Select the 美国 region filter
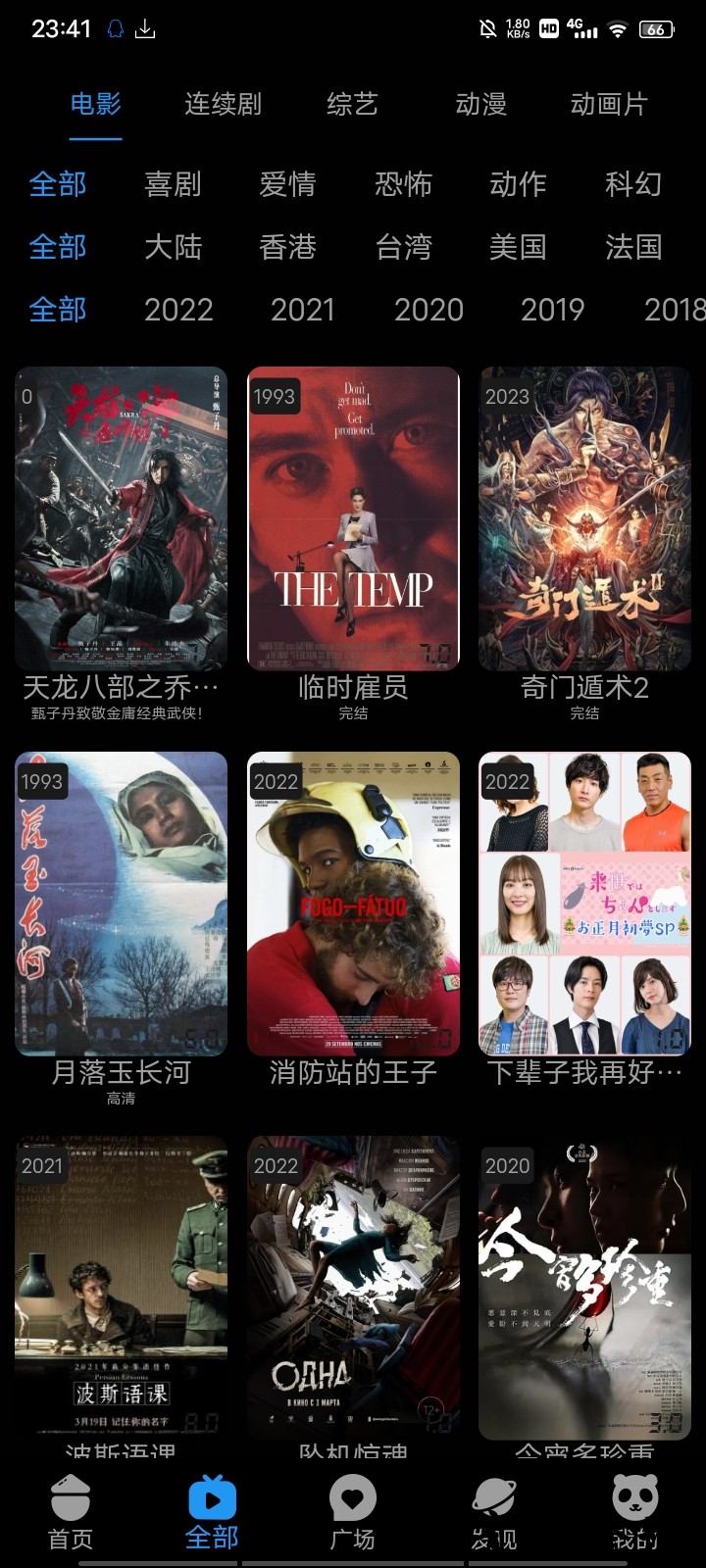The image size is (706, 1568). pos(518,247)
